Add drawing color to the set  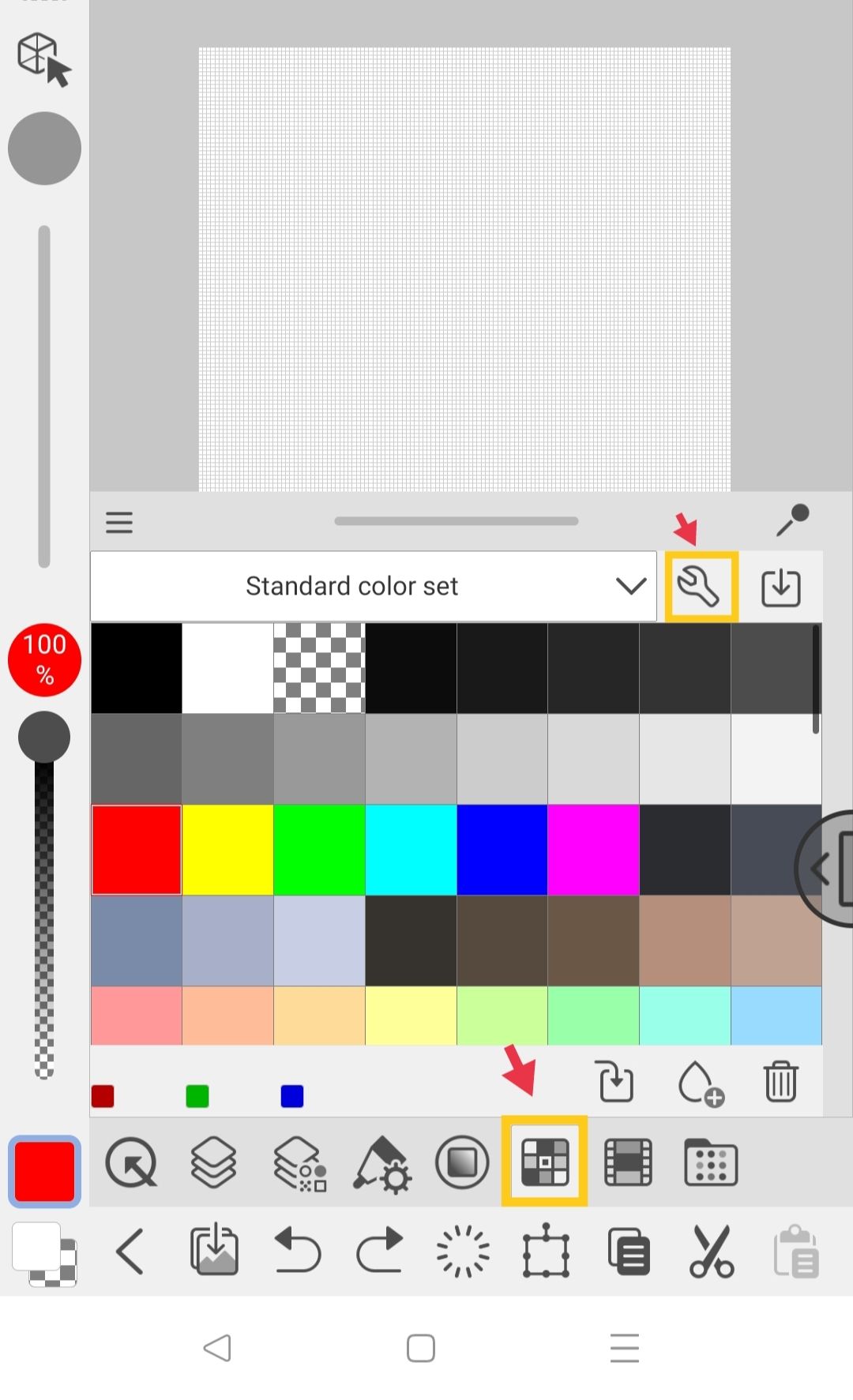700,1083
